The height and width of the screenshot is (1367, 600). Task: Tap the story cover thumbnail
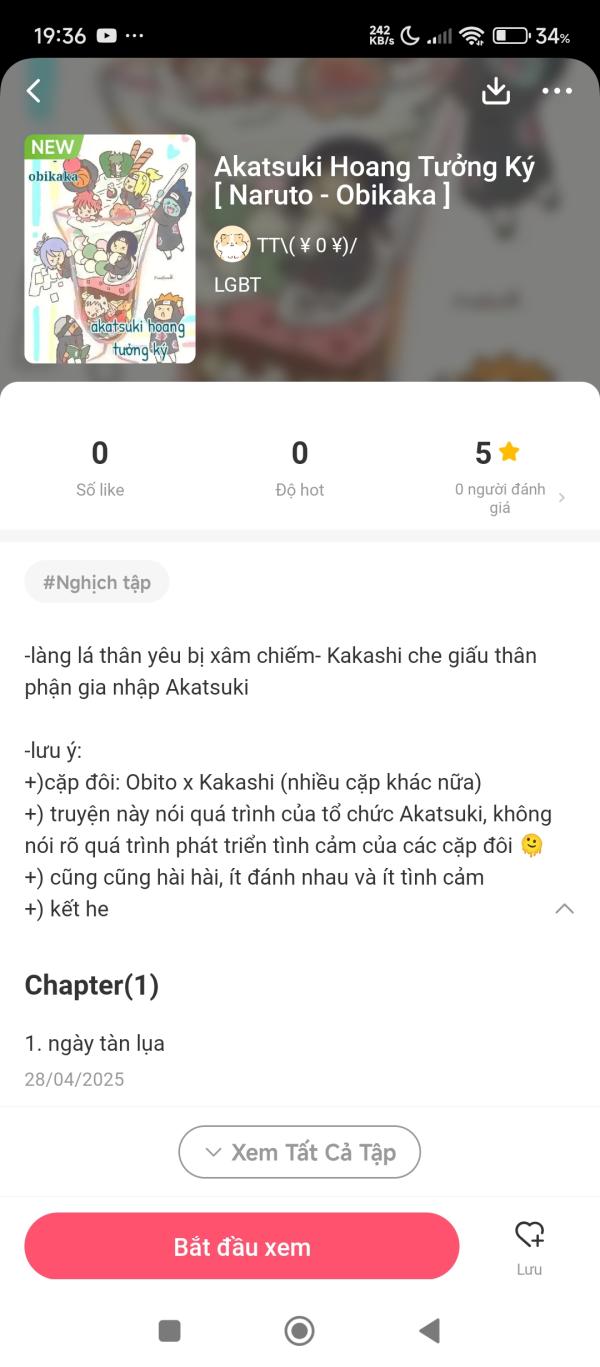tap(110, 249)
